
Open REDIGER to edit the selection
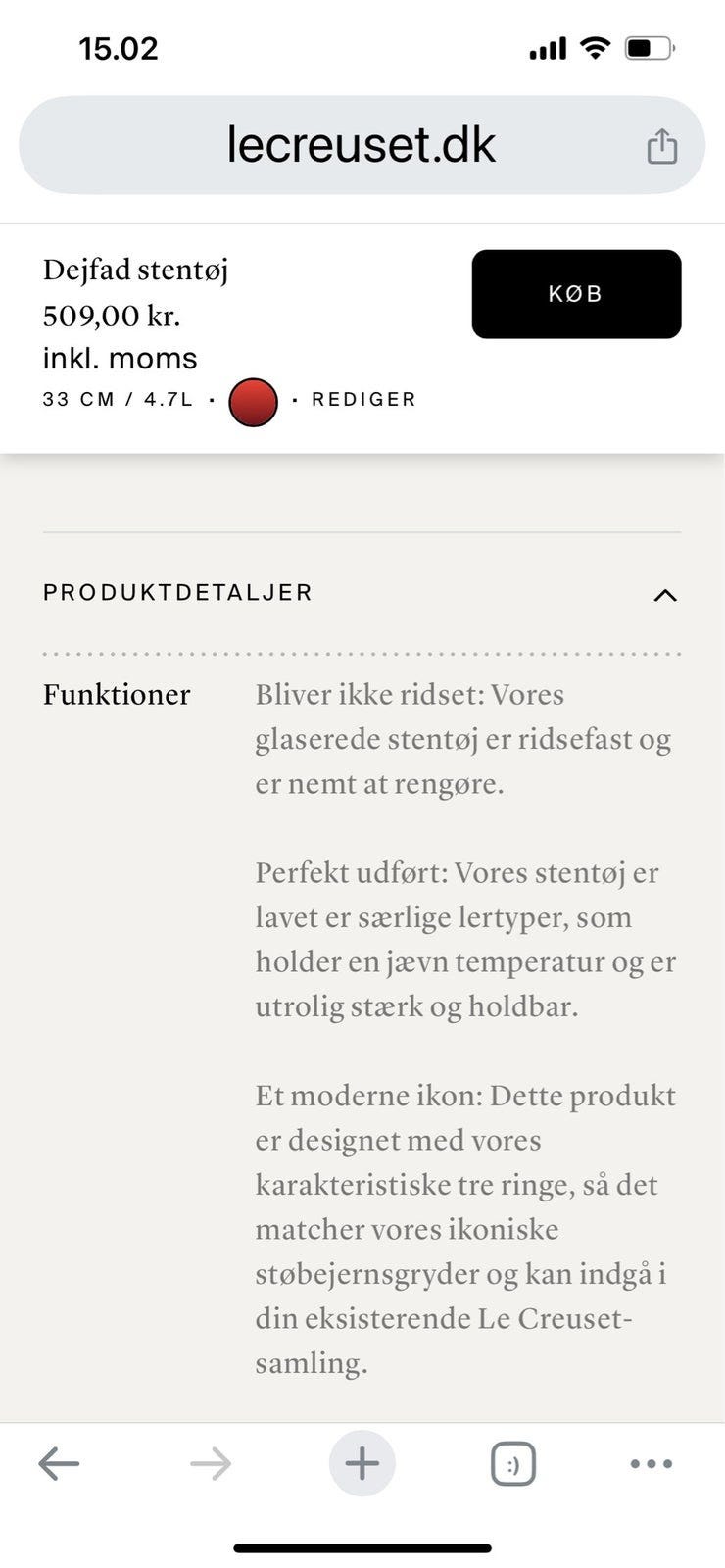point(363,399)
